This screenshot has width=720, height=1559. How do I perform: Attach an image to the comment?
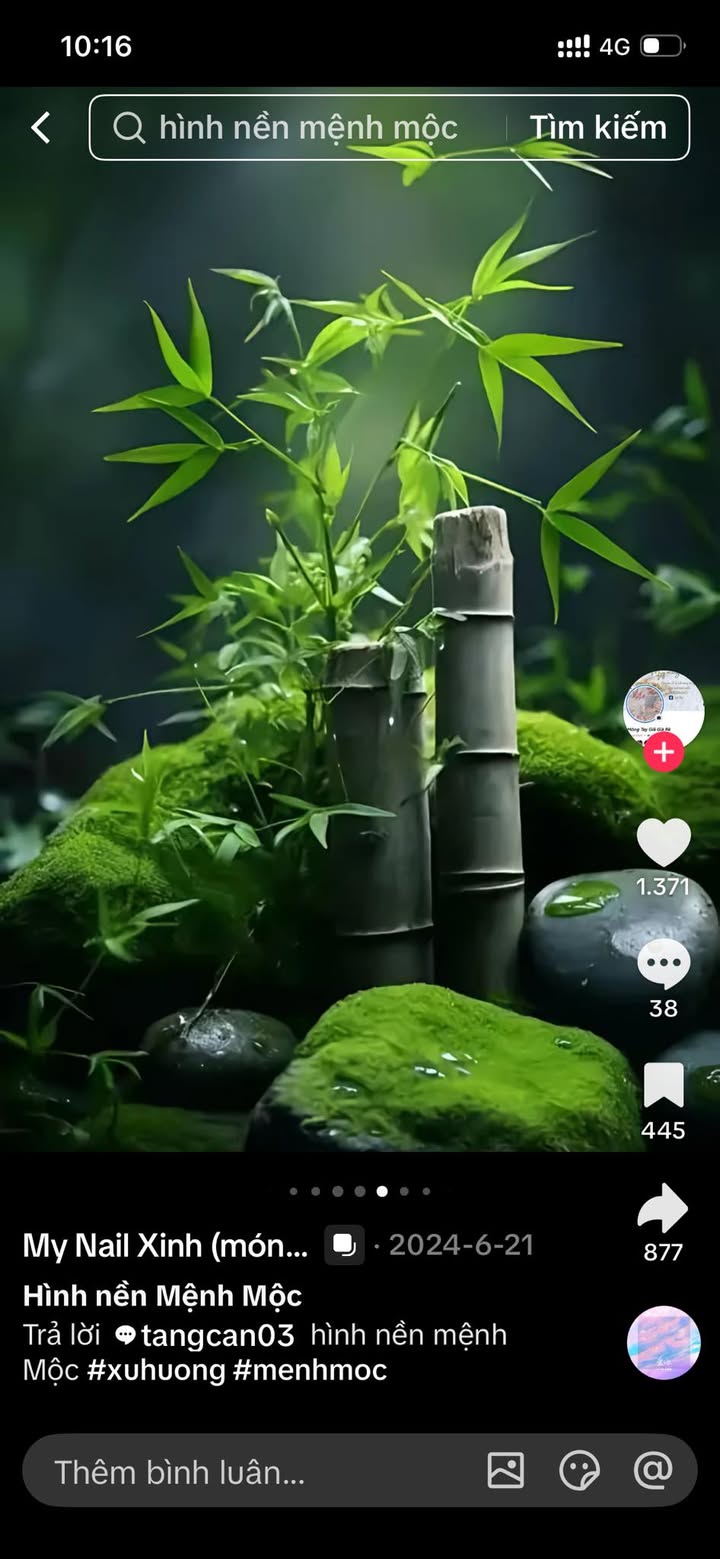[505, 1471]
